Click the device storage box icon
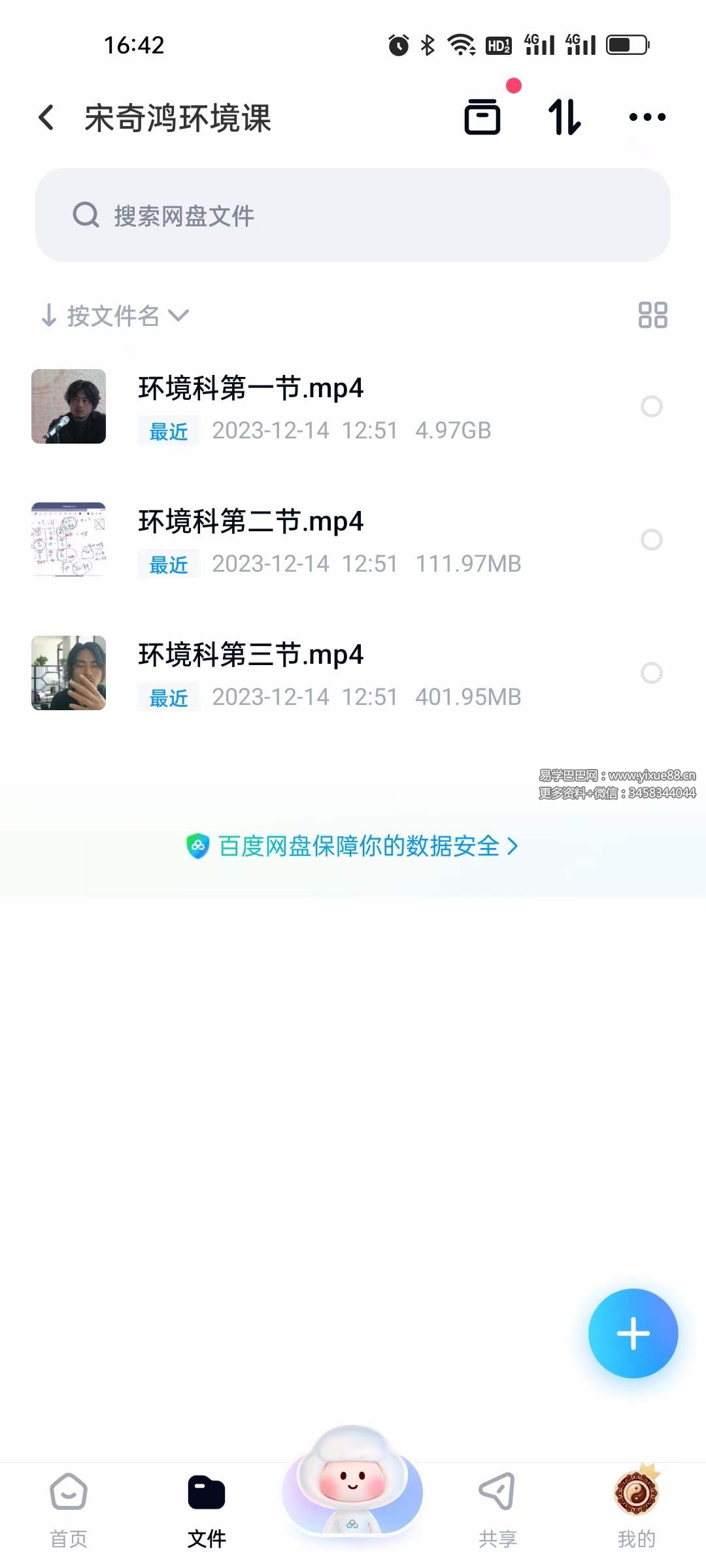706x1568 pixels. (x=482, y=117)
